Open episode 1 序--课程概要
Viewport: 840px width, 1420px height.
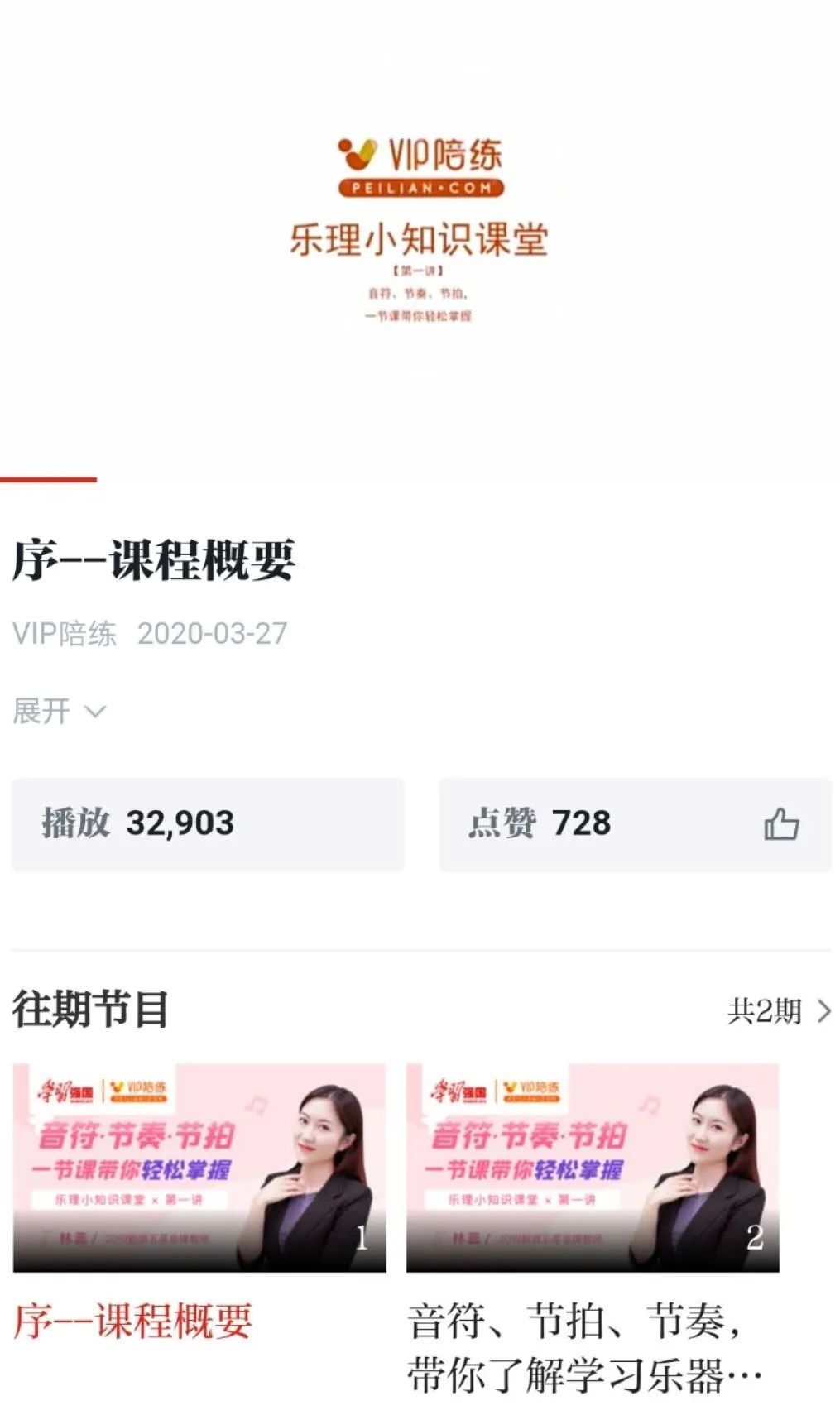199,1167
